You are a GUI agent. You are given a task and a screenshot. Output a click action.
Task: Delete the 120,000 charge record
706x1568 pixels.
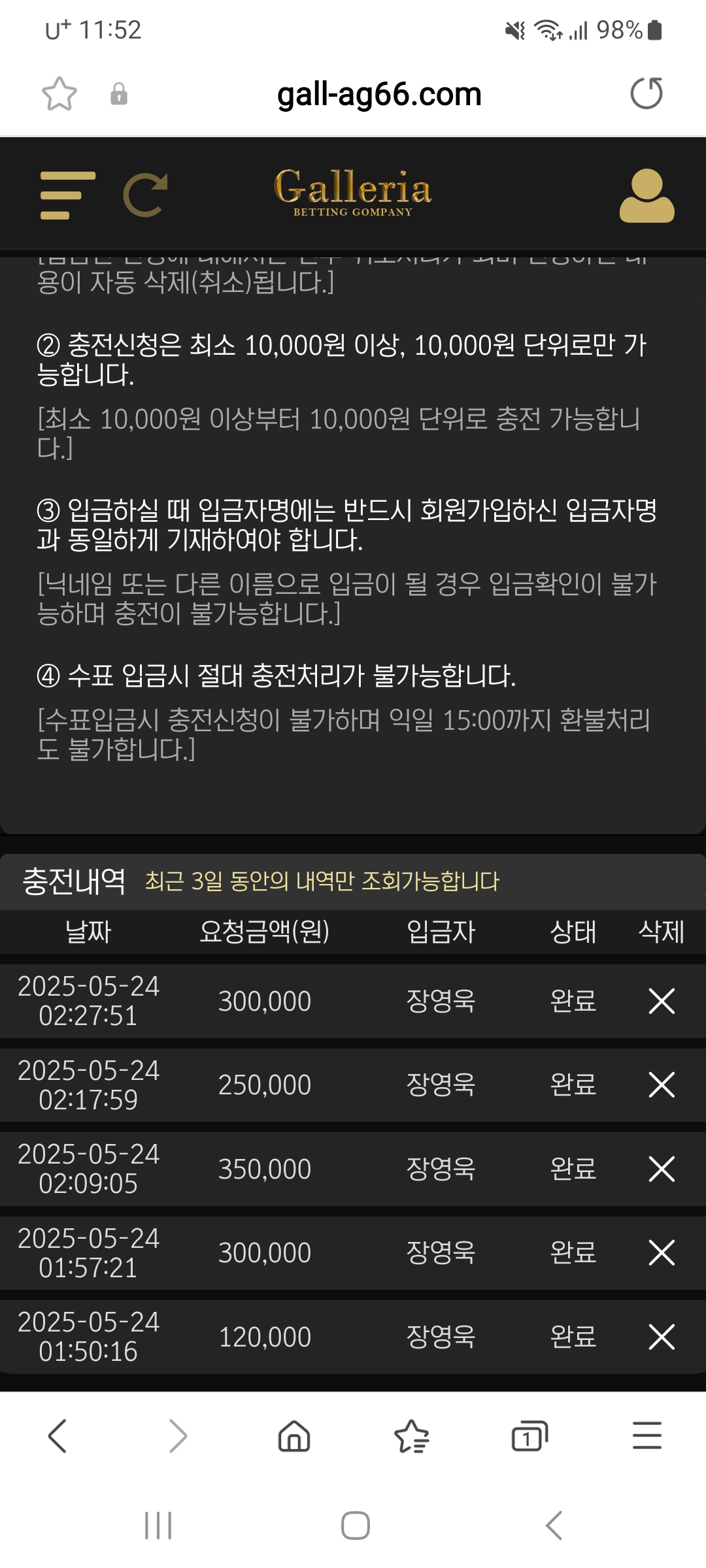[661, 1337]
